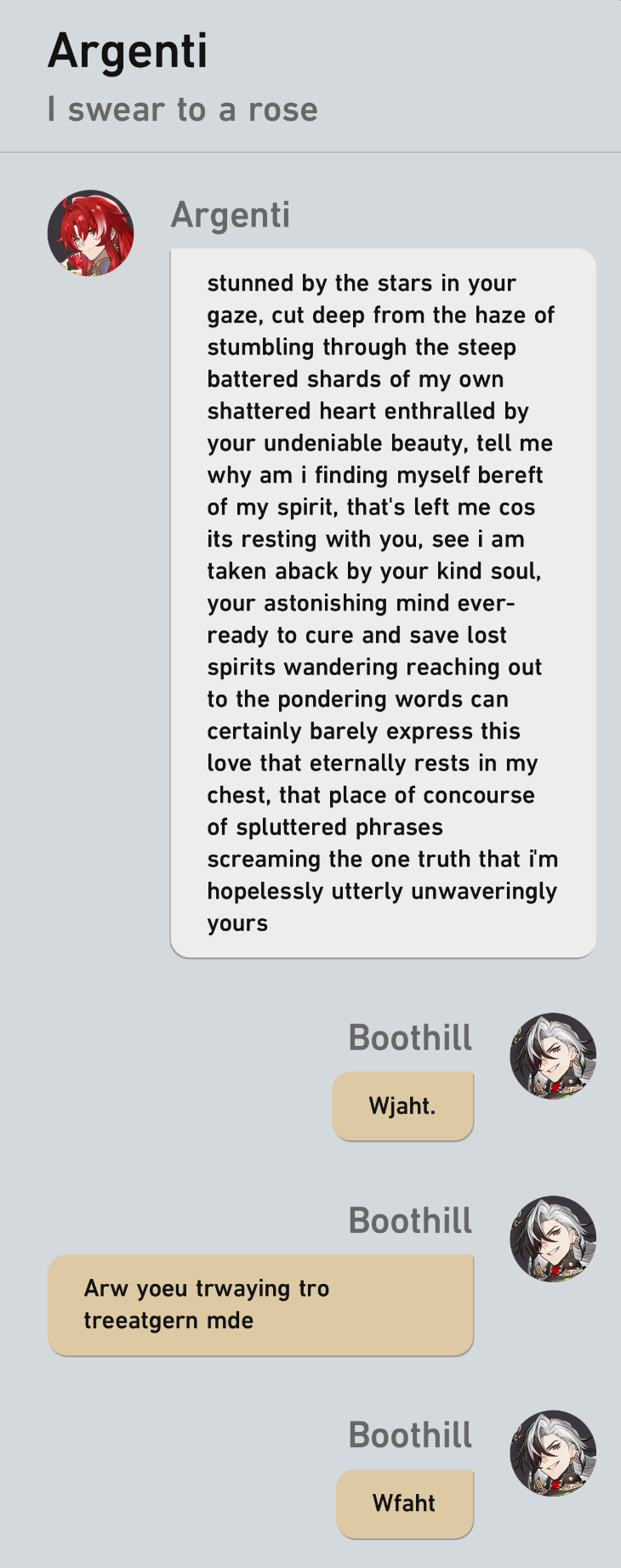Click the first "Boothill" name label
621x1568 pixels.
point(410,1037)
